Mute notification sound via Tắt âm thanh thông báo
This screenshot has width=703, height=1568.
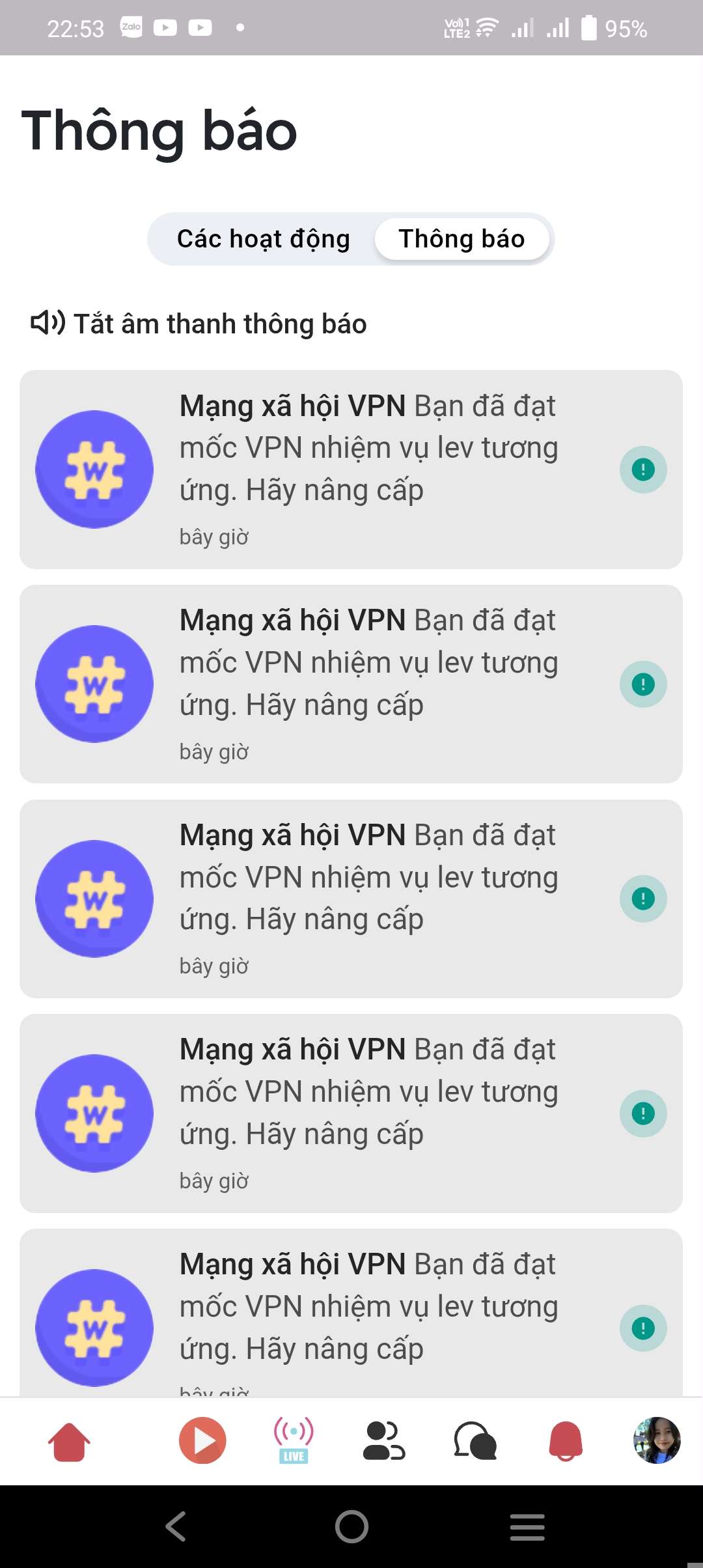point(199,324)
